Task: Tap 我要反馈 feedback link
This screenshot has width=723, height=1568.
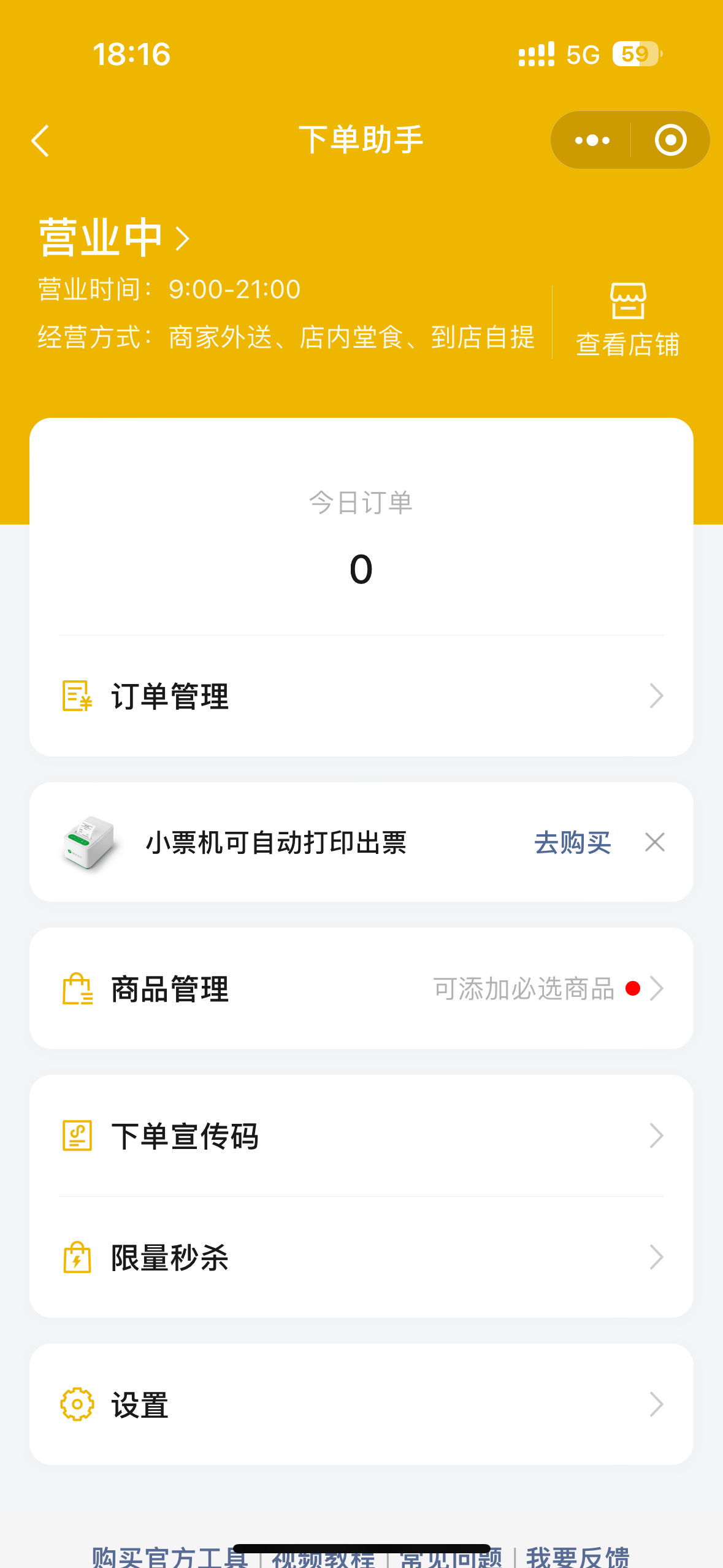Action: [x=578, y=1557]
